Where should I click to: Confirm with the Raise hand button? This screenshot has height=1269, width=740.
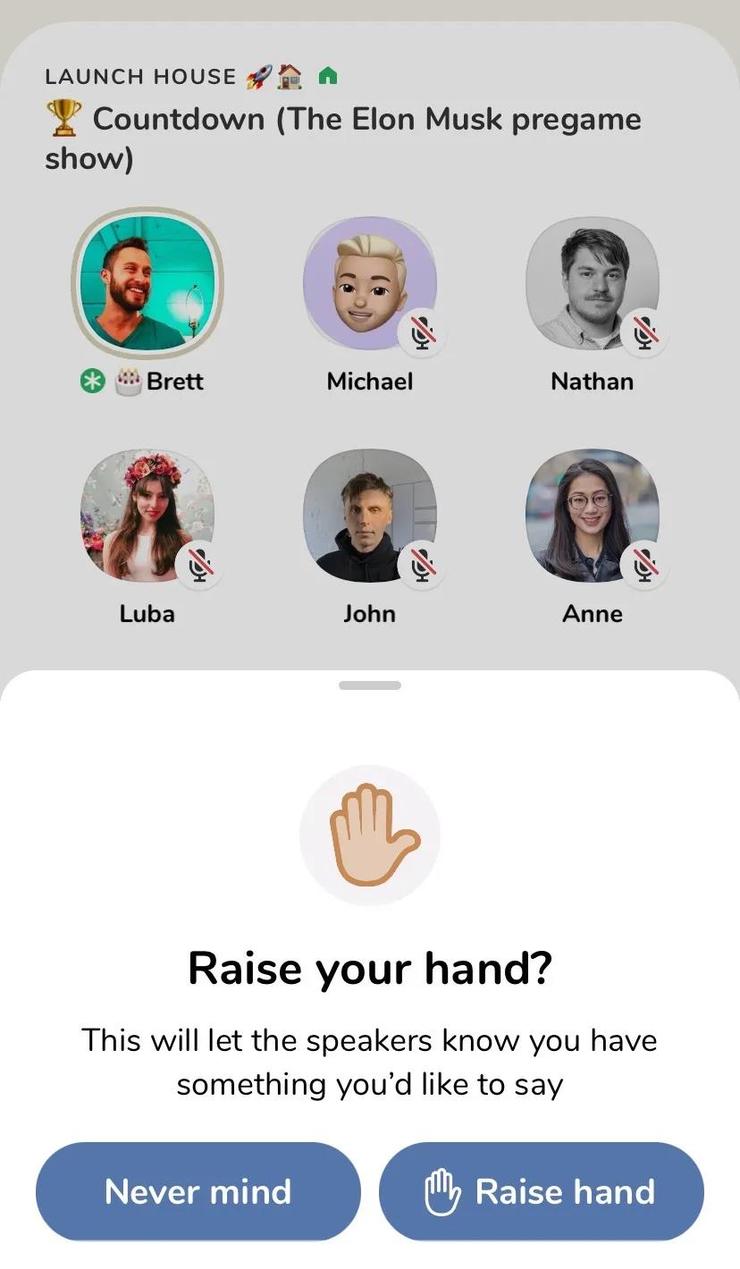[541, 1191]
